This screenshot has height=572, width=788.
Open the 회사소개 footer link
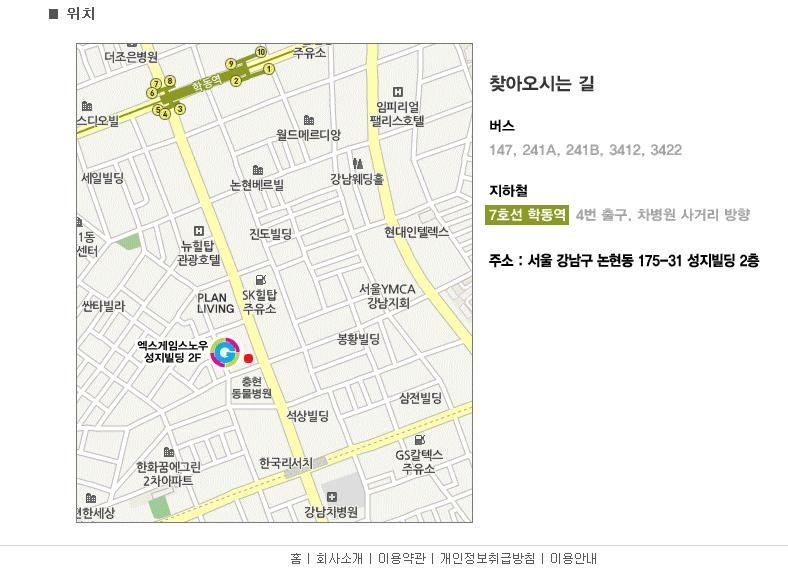click(338, 558)
